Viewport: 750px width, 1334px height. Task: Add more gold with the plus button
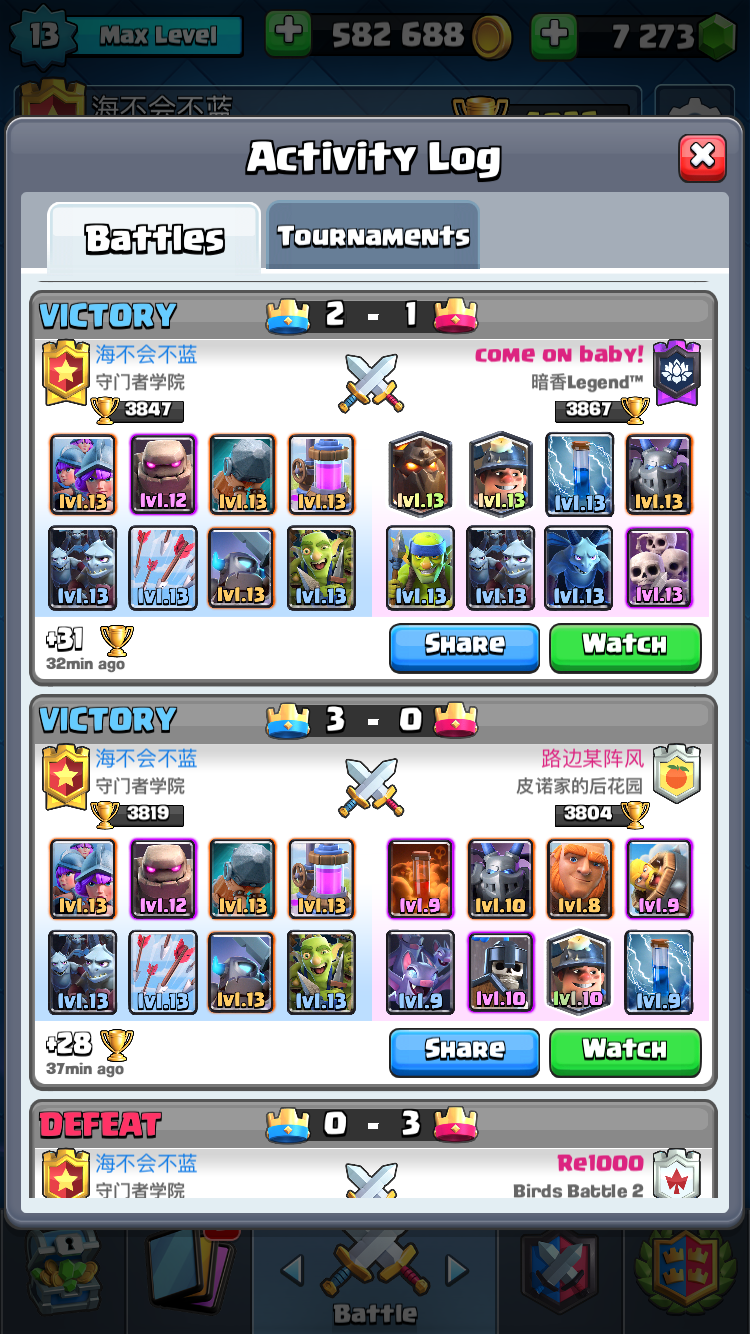tap(288, 34)
